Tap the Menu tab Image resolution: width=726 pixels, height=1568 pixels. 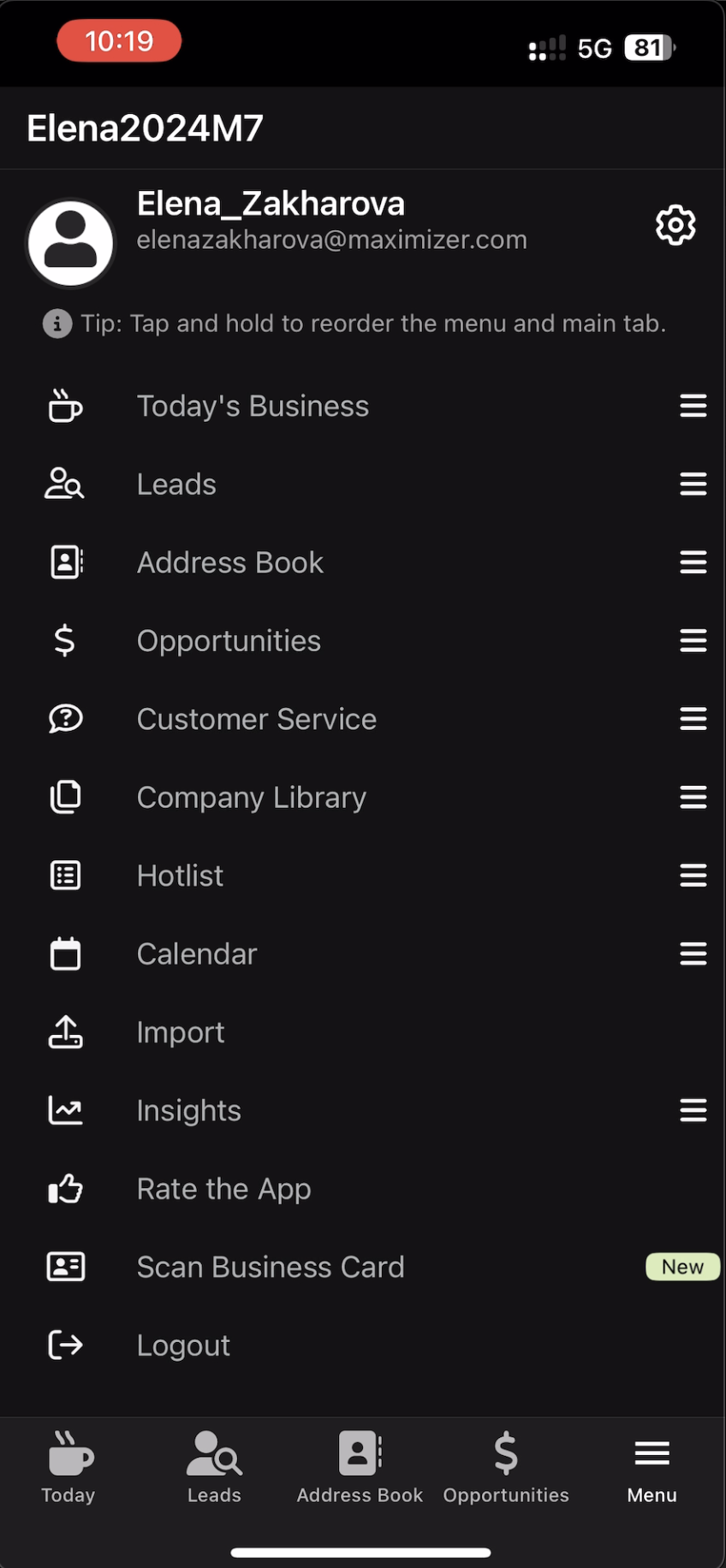point(652,1468)
